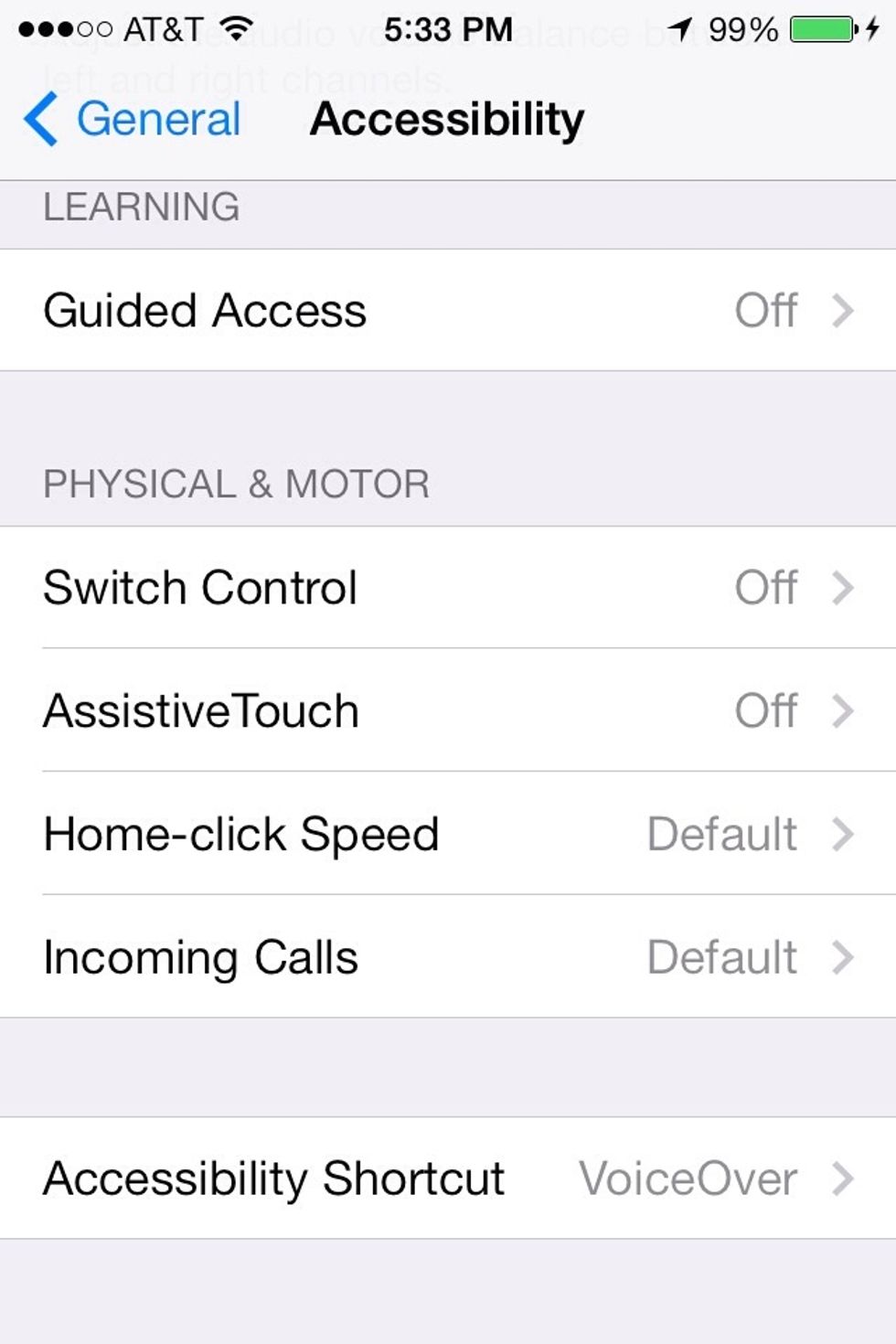Open Switch Control settings
Image resolution: width=896 pixels, height=1344 pixels.
[448, 588]
